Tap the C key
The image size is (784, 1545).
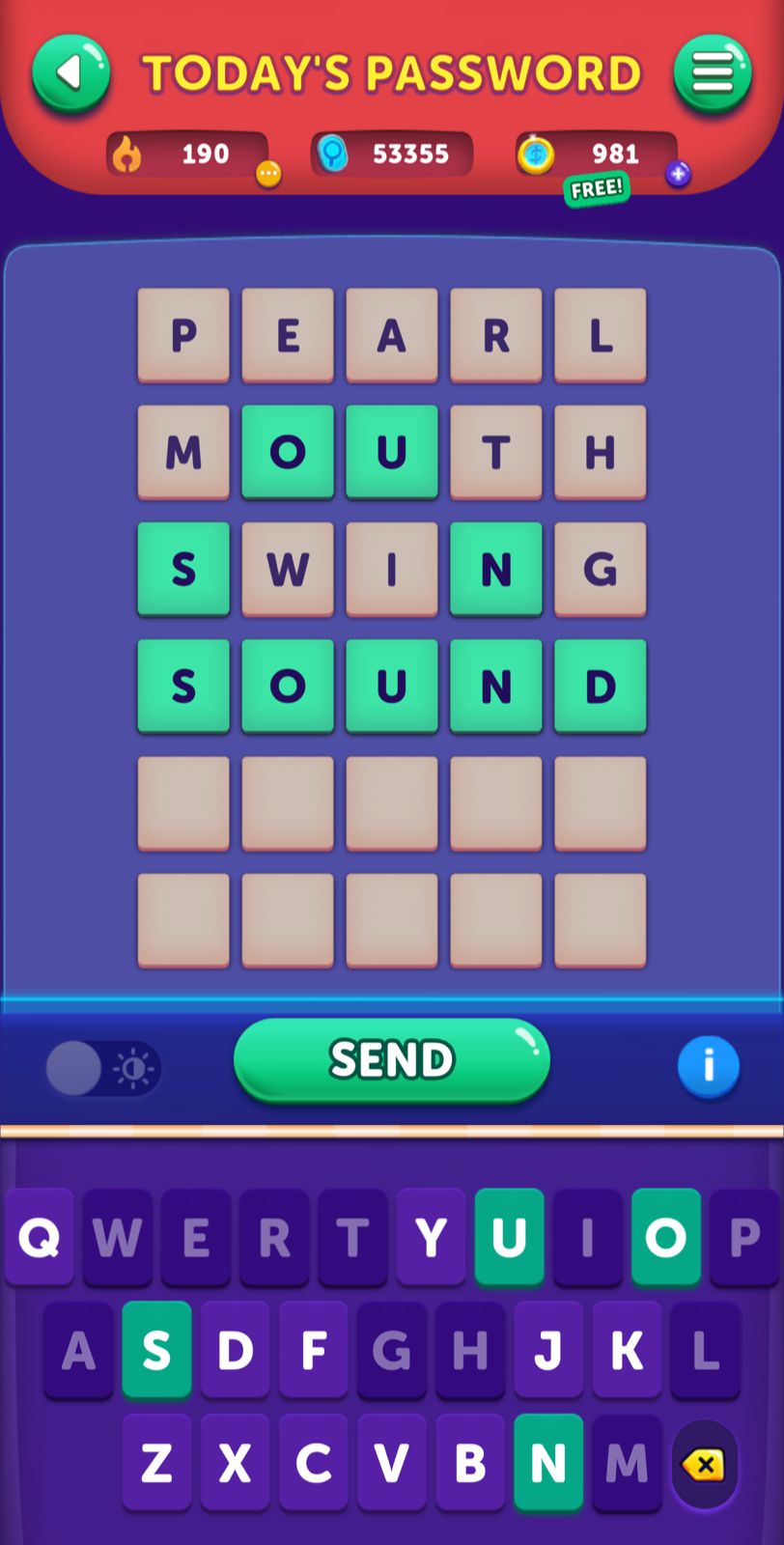click(x=313, y=1463)
